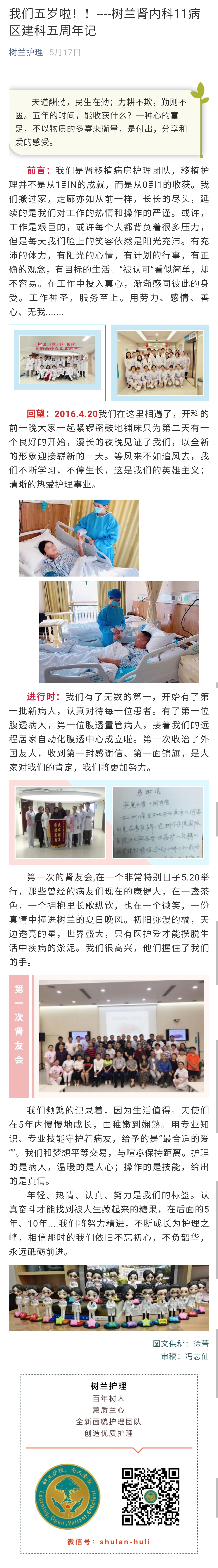Open the photo of the nurse in blue gown with a female patient
The height and width of the screenshot is (1568, 218).
[x=79, y=538]
